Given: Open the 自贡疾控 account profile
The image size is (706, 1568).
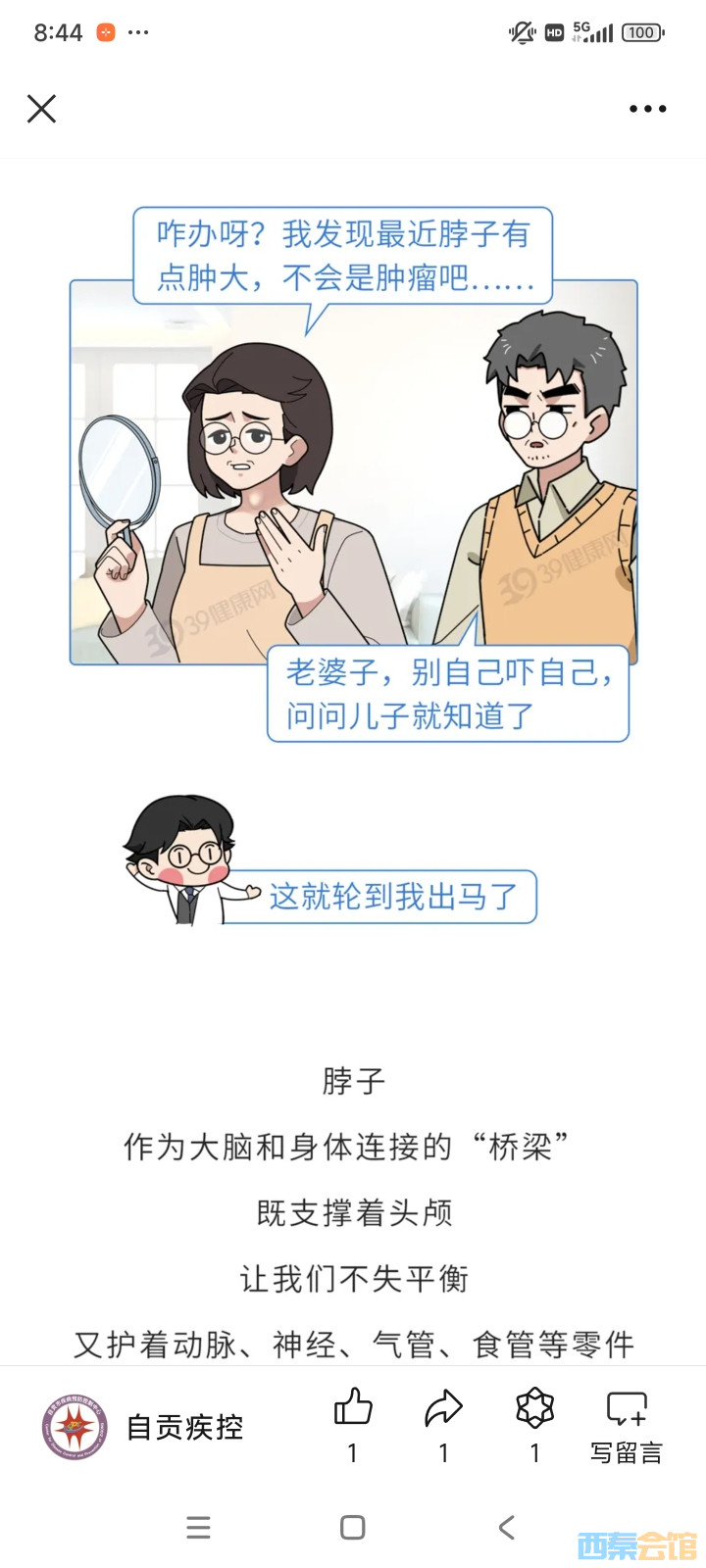Looking at the screenshot, I should [x=144, y=1427].
